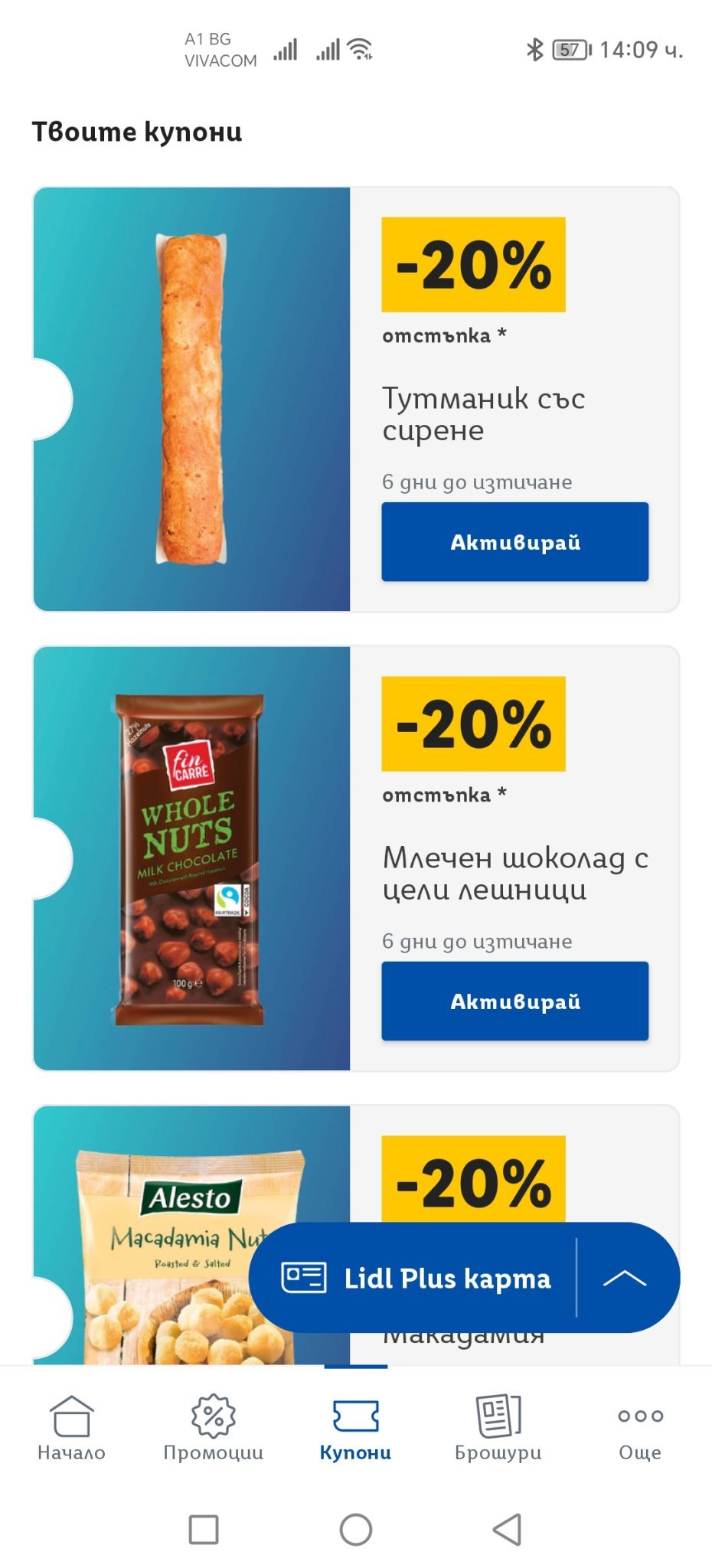712x1568 pixels.
Task: Go to the Начало tab
Action: coord(71,1428)
